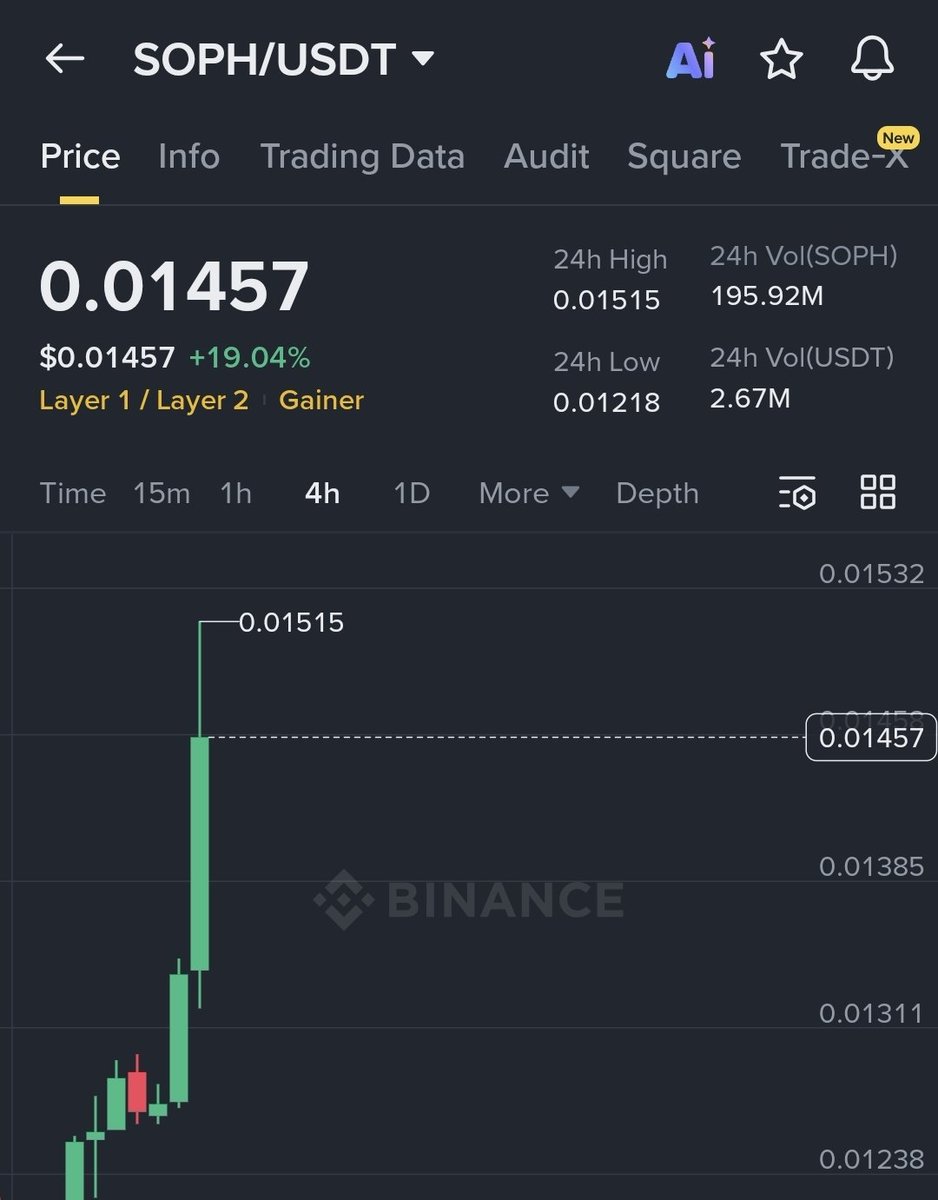Viewport: 938px width, 1200px height.
Task: Tap the Layer 1 / Layer 2 tag
Action: (x=144, y=401)
